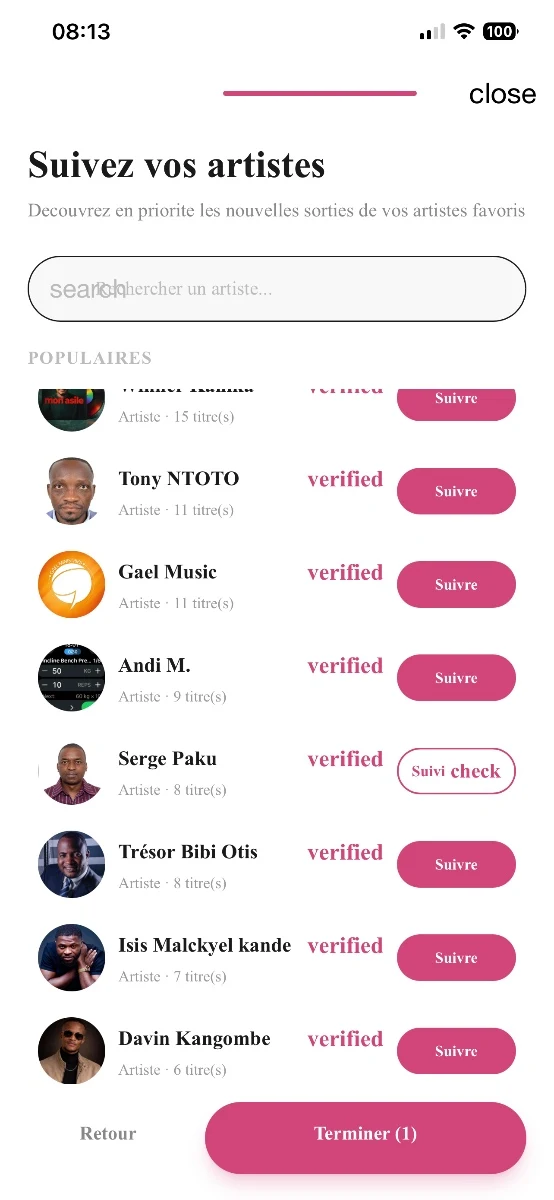The height and width of the screenshot is (1200, 554).
Task: Follow Isis Malckyel kande
Action: coord(456,958)
